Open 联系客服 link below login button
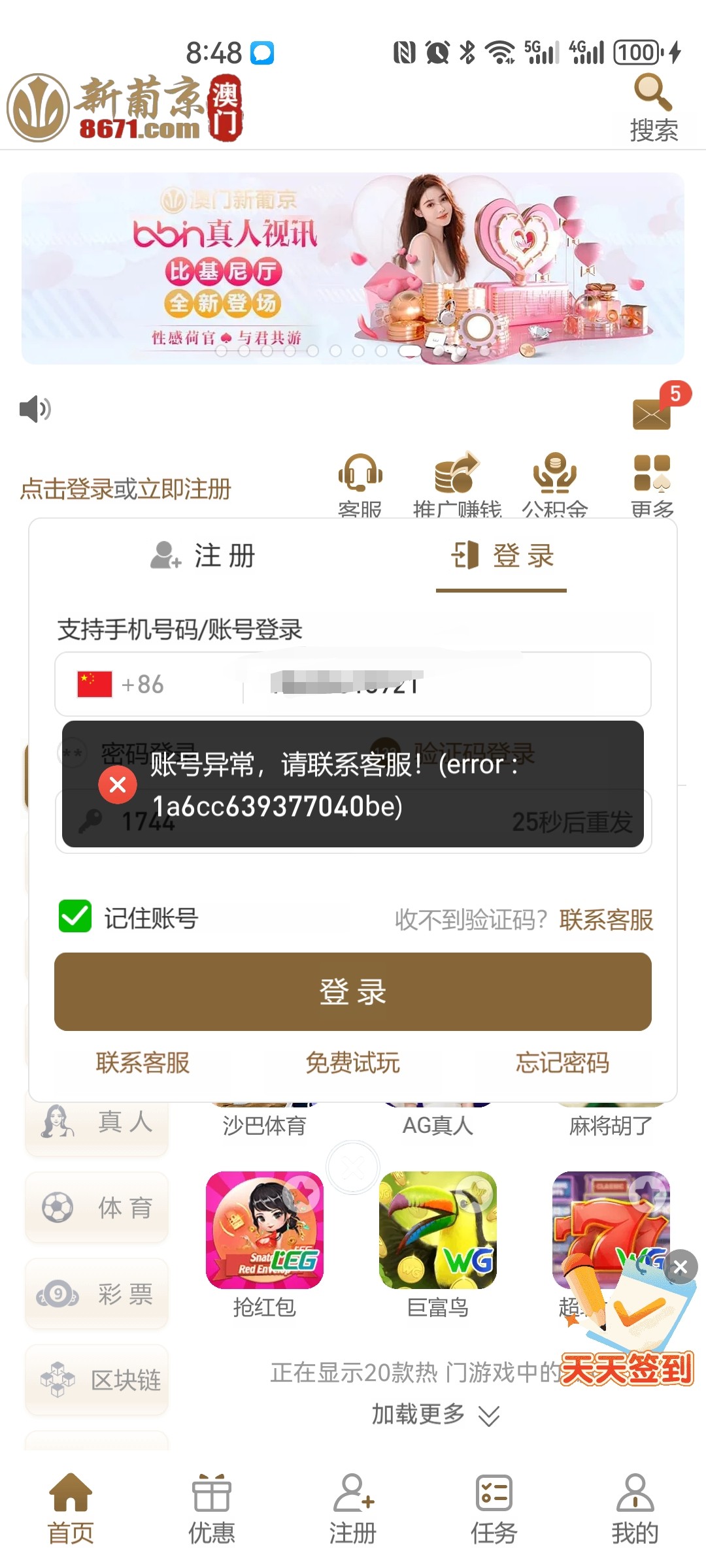The width and height of the screenshot is (706, 1568). pos(143,1063)
